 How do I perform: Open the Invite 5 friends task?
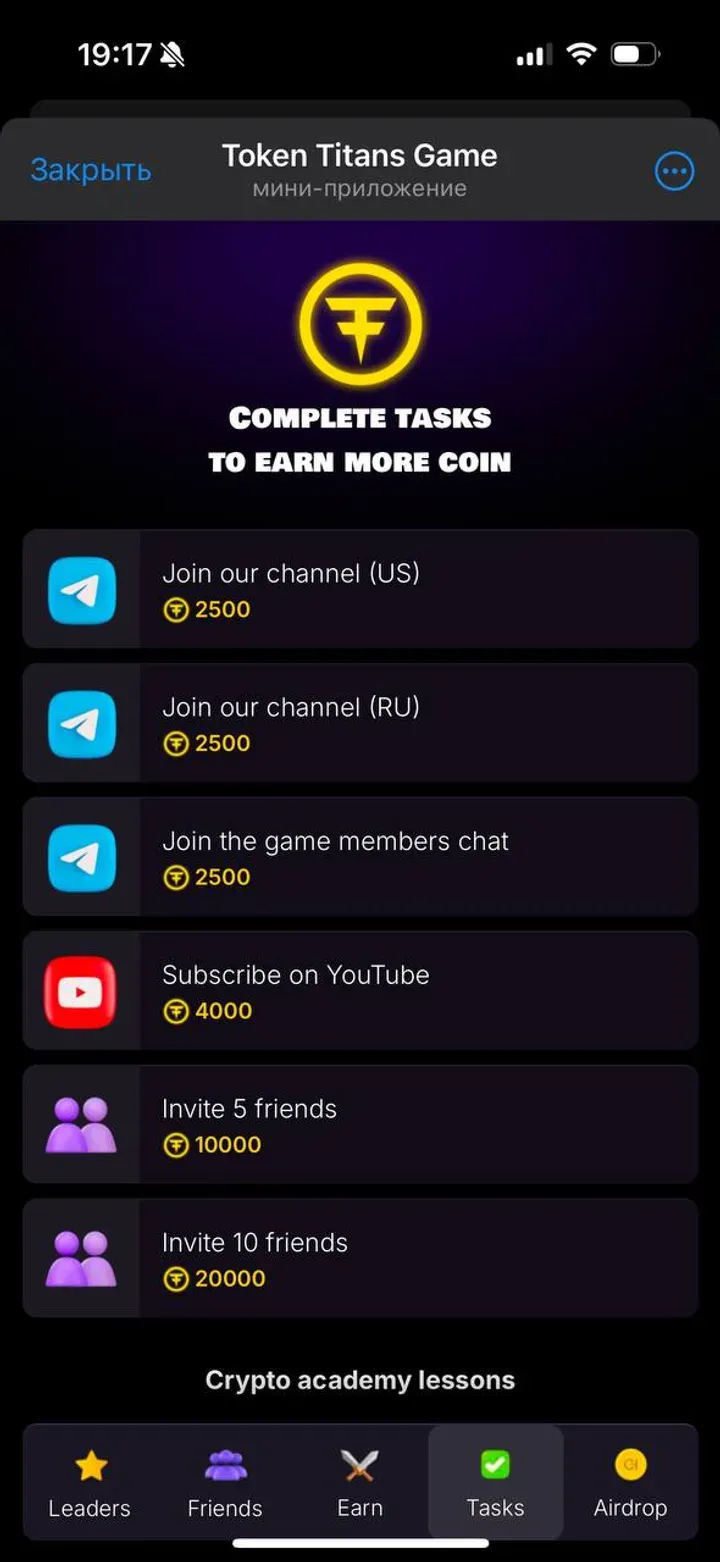point(360,1125)
